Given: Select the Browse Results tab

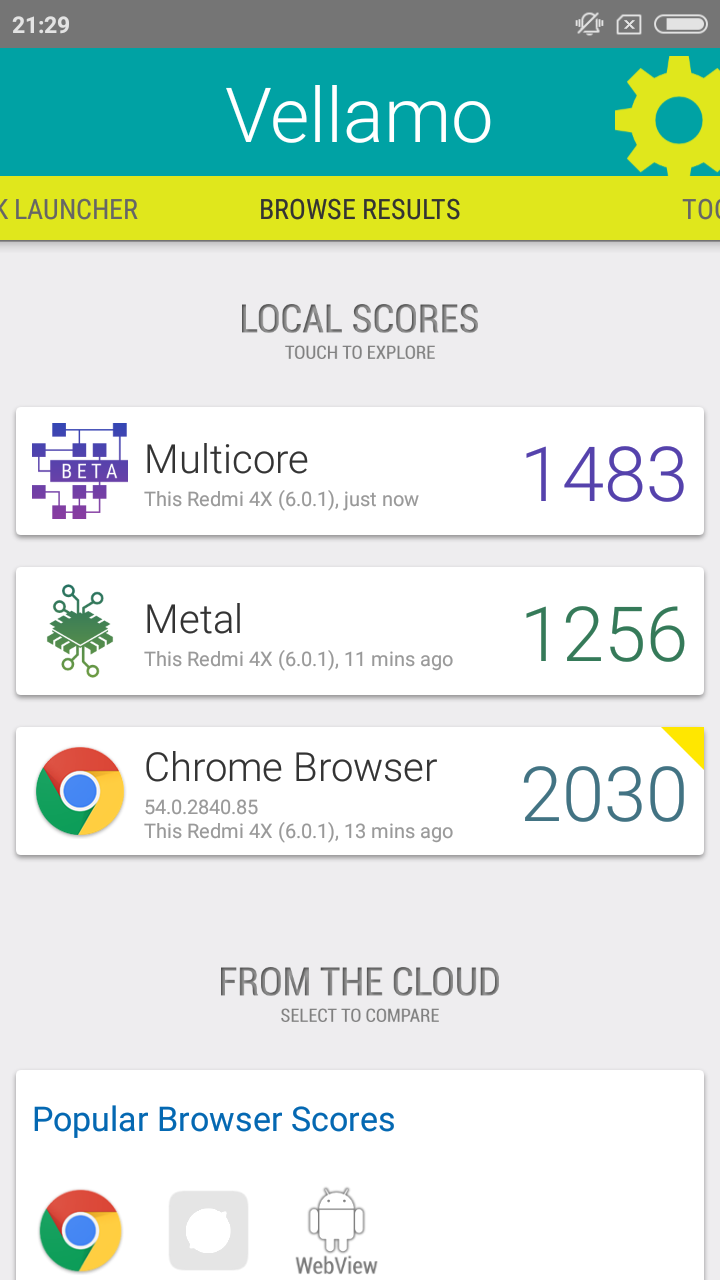Looking at the screenshot, I should [x=360, y=209].
